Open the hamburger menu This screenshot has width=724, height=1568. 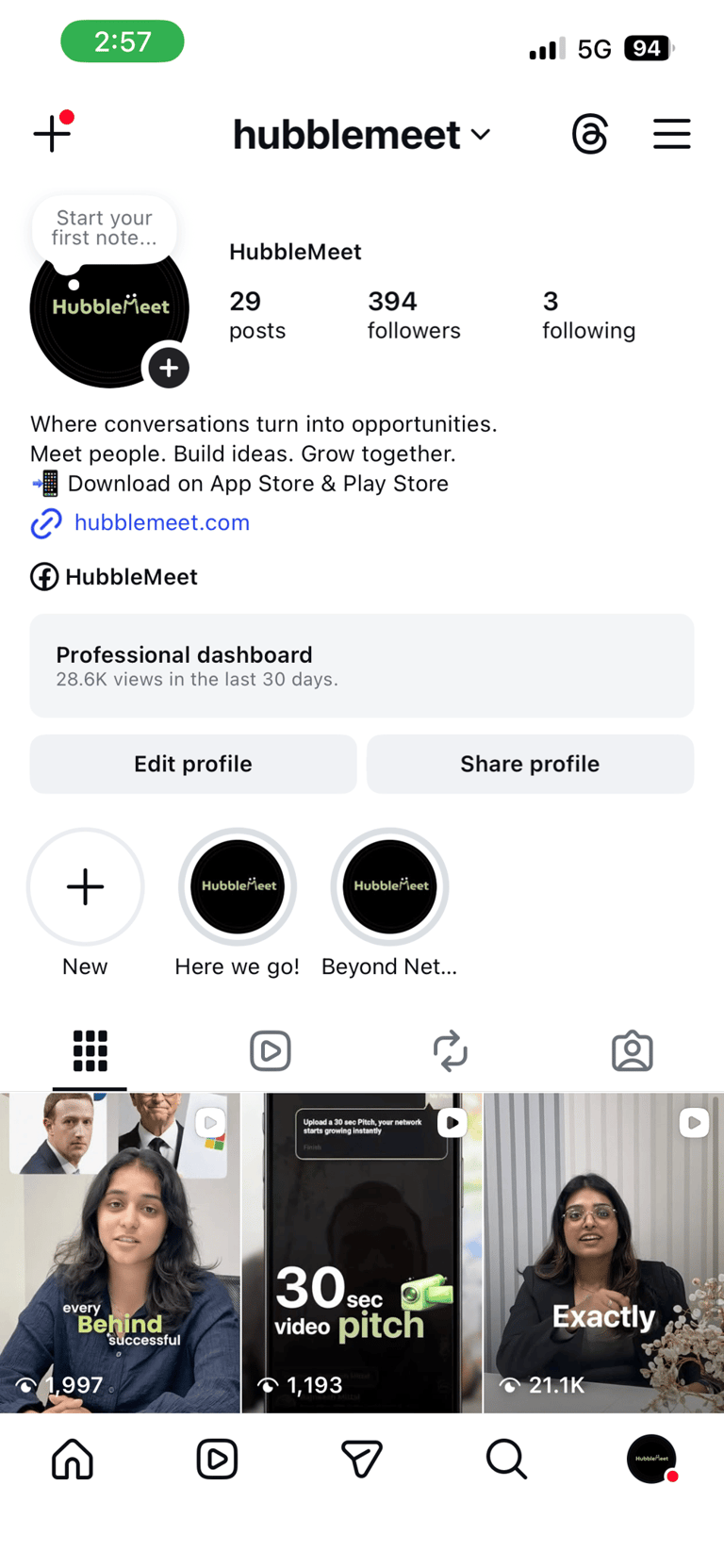671,134
